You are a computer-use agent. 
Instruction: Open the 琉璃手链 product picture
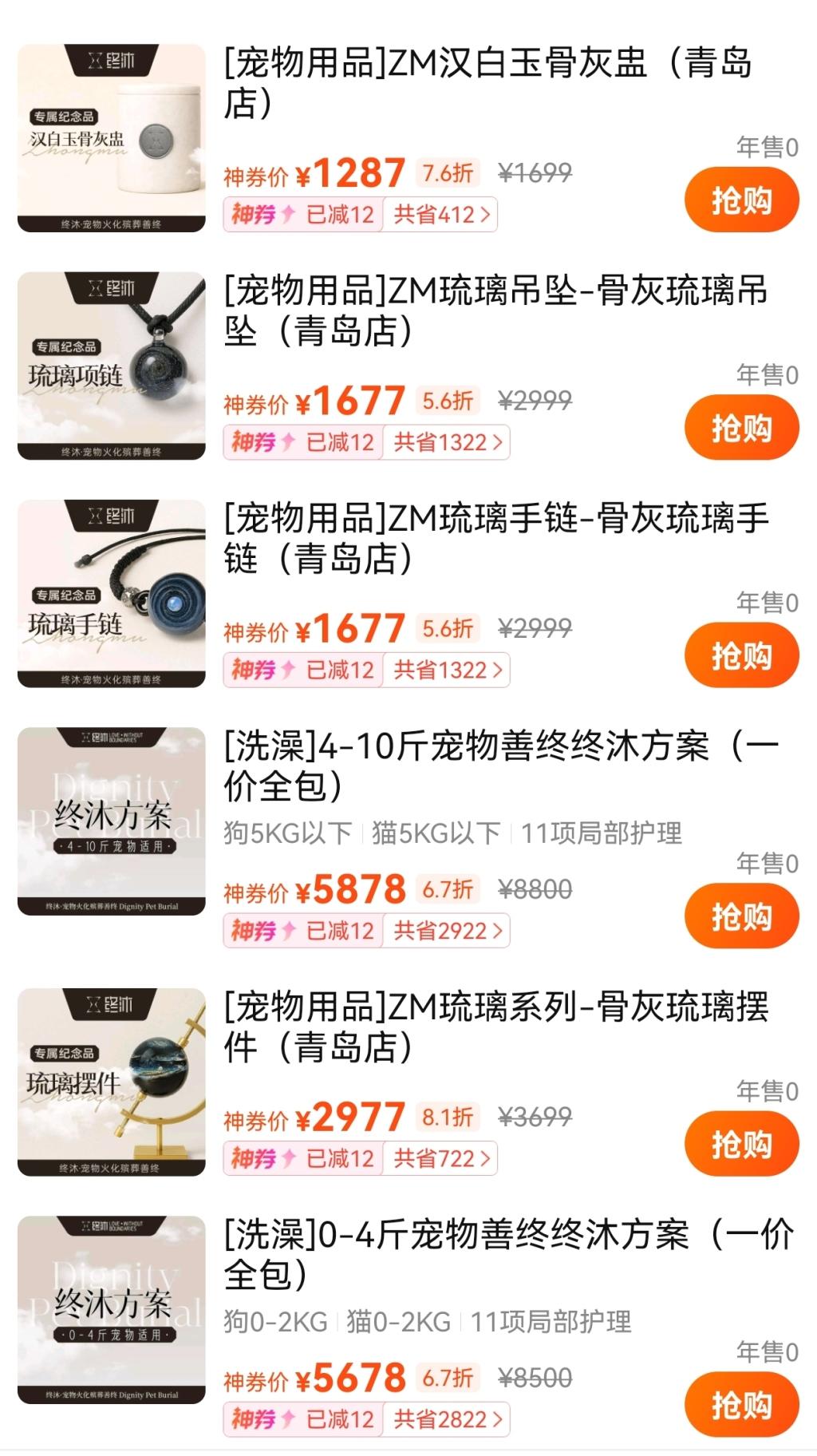pos(112,593)
